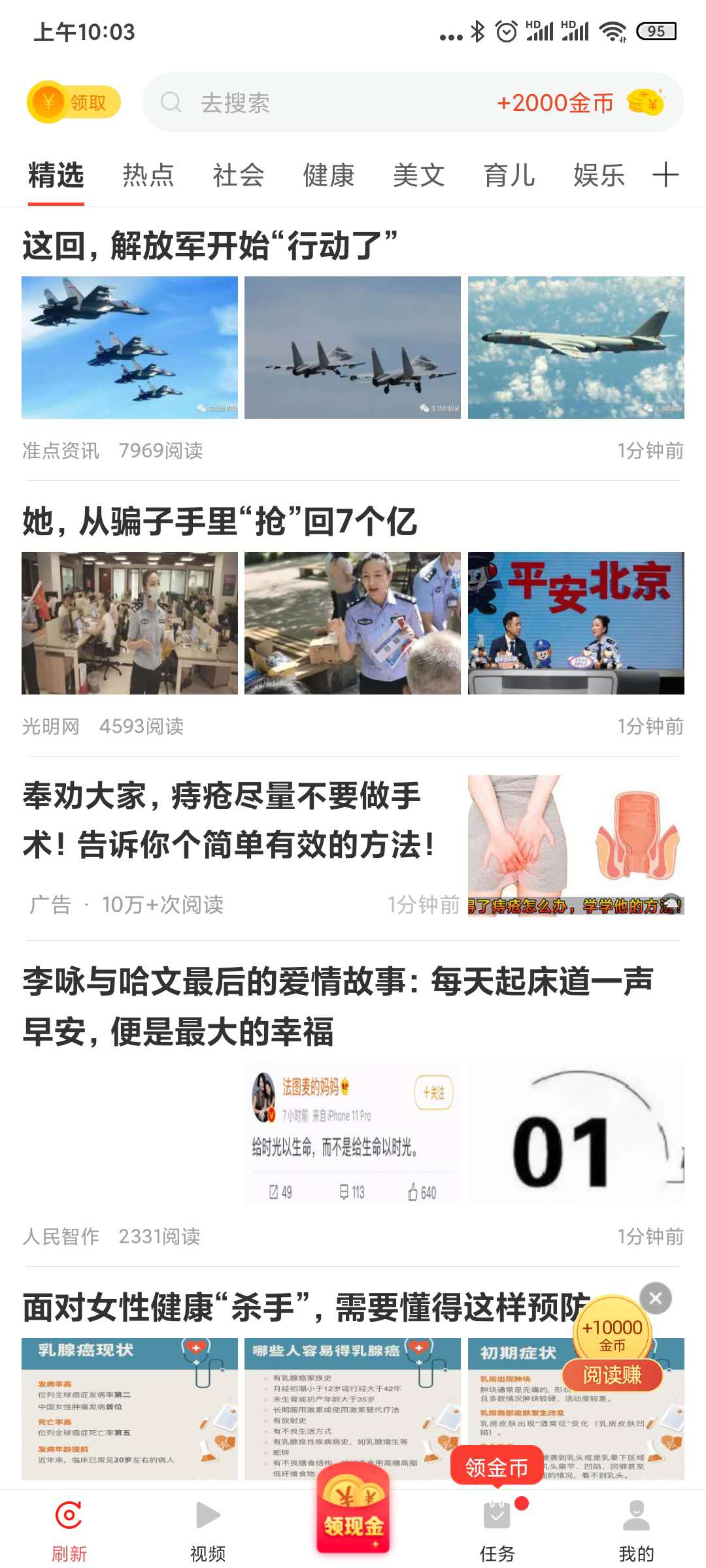
Task: Switch to the 社会 tab
Action: point(238,176)
